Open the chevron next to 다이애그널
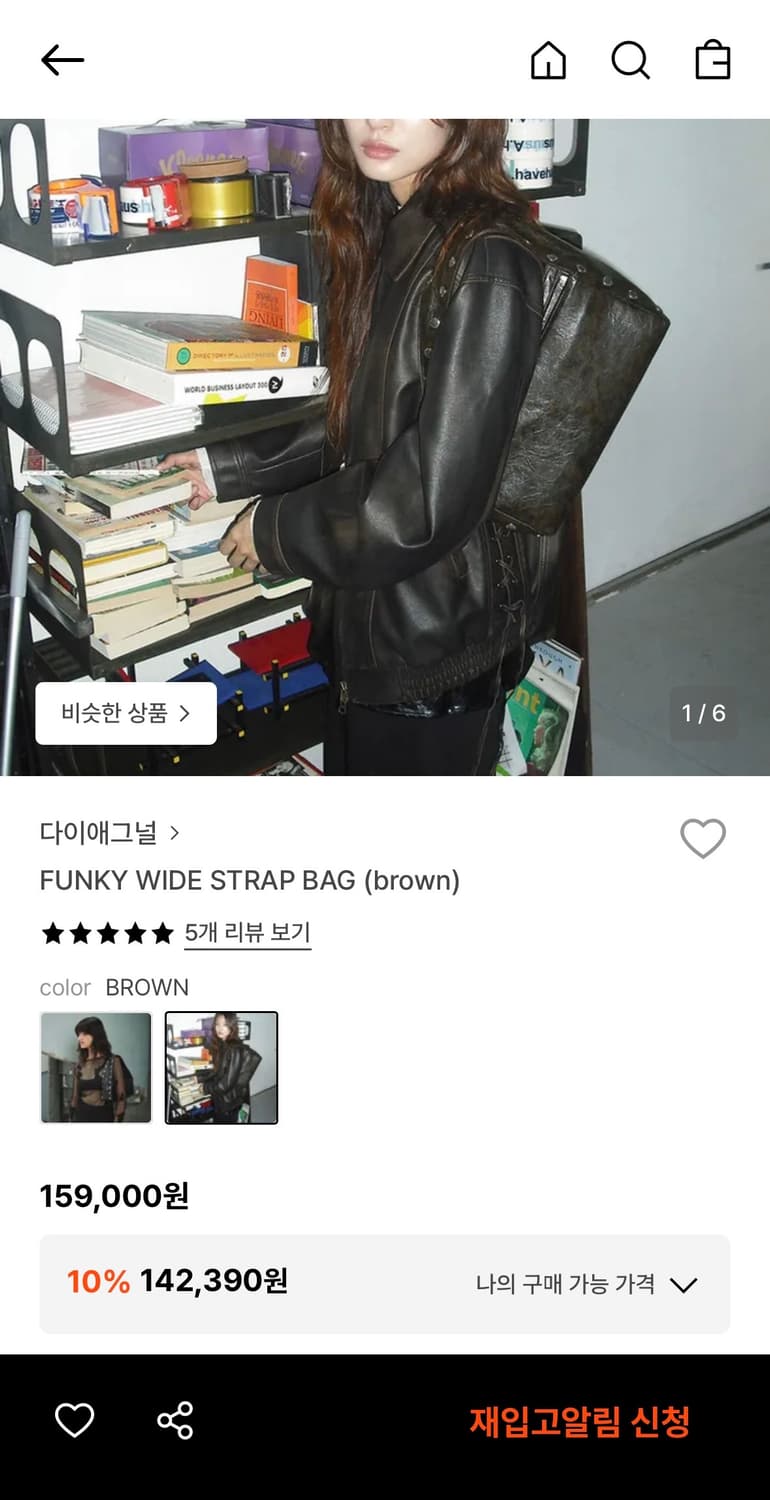 click(177, 833)
